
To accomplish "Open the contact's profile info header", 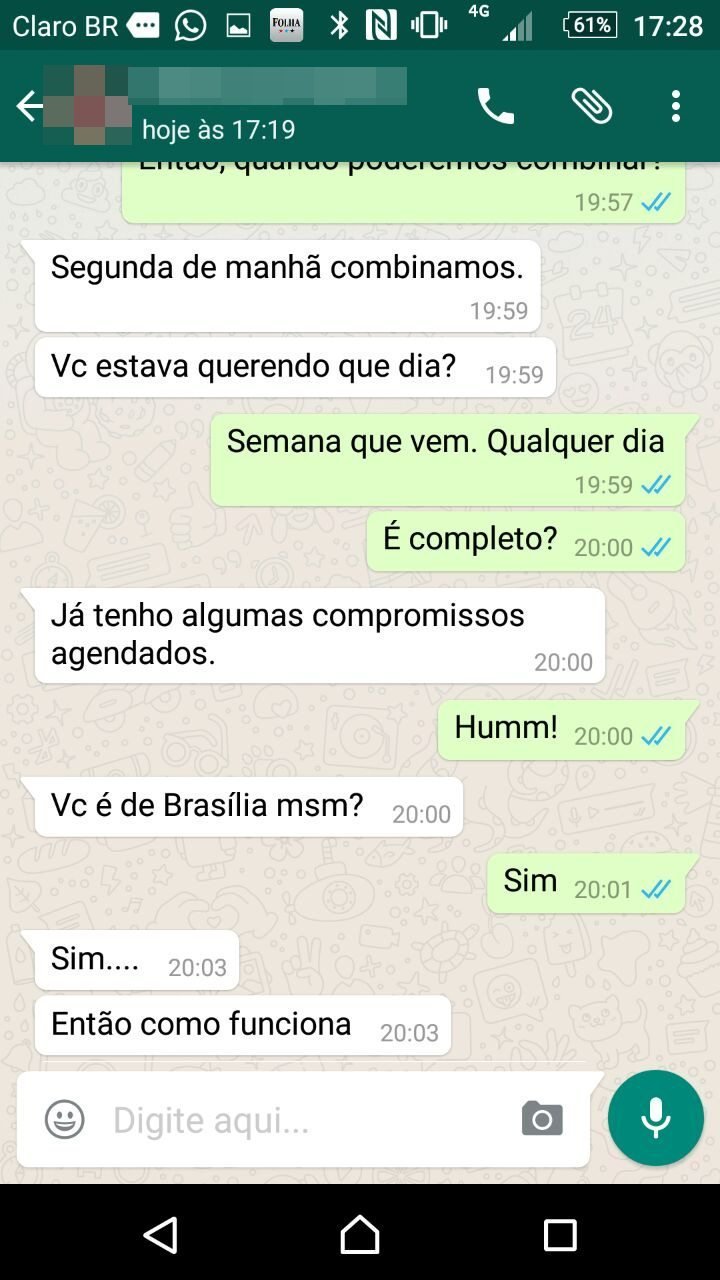I will tap(270, 106).
